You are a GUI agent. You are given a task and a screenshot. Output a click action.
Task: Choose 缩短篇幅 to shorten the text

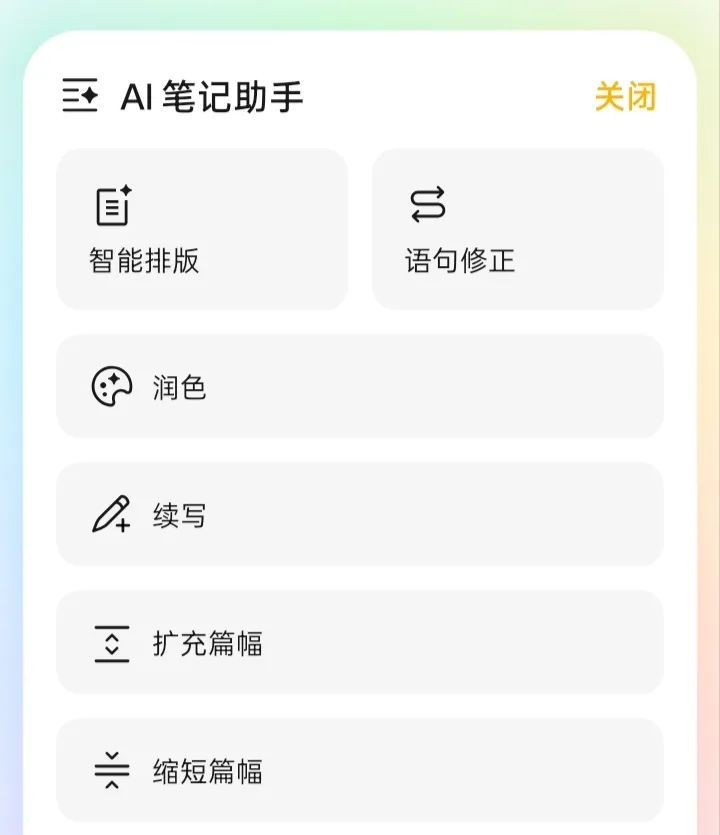click(359, 770)
